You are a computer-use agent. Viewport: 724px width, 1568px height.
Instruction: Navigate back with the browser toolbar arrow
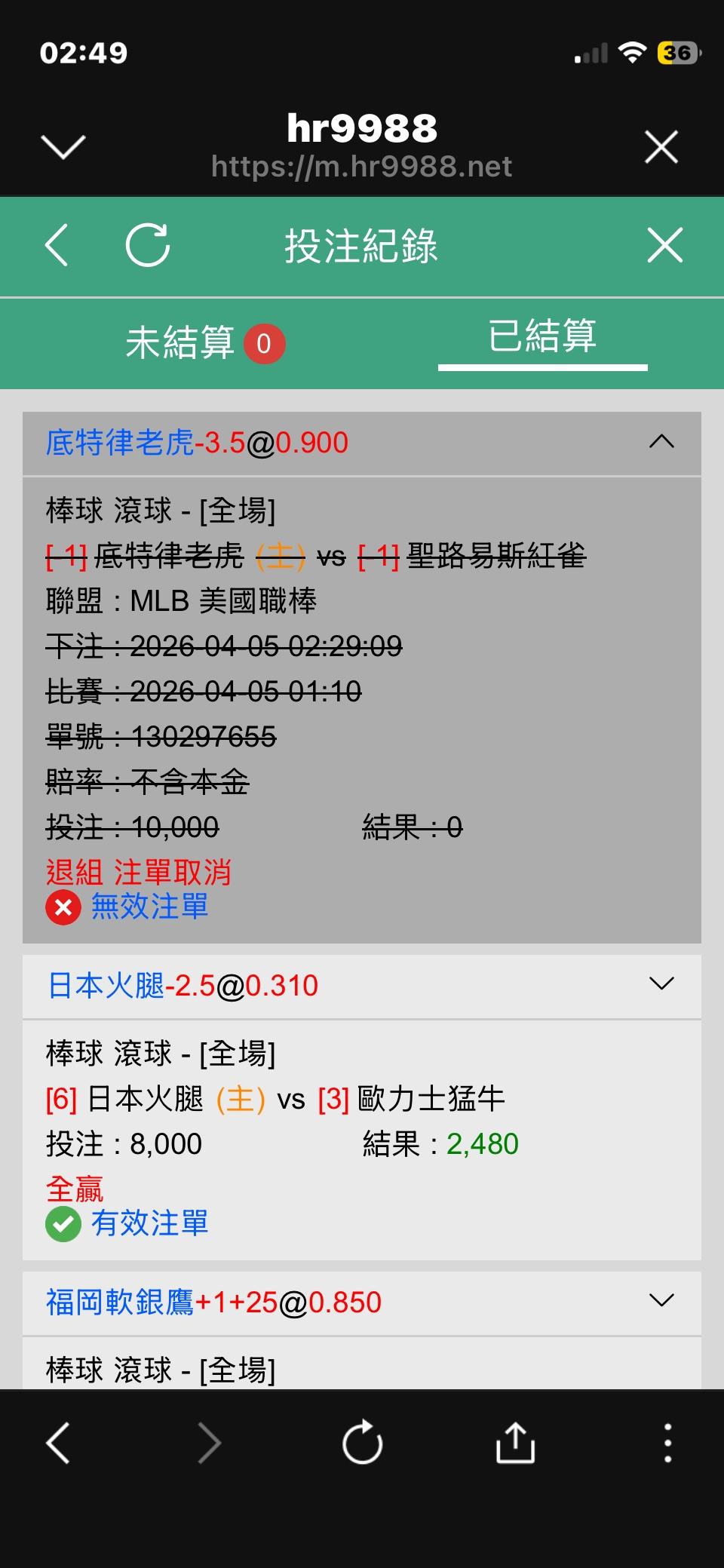point(59,1444)
